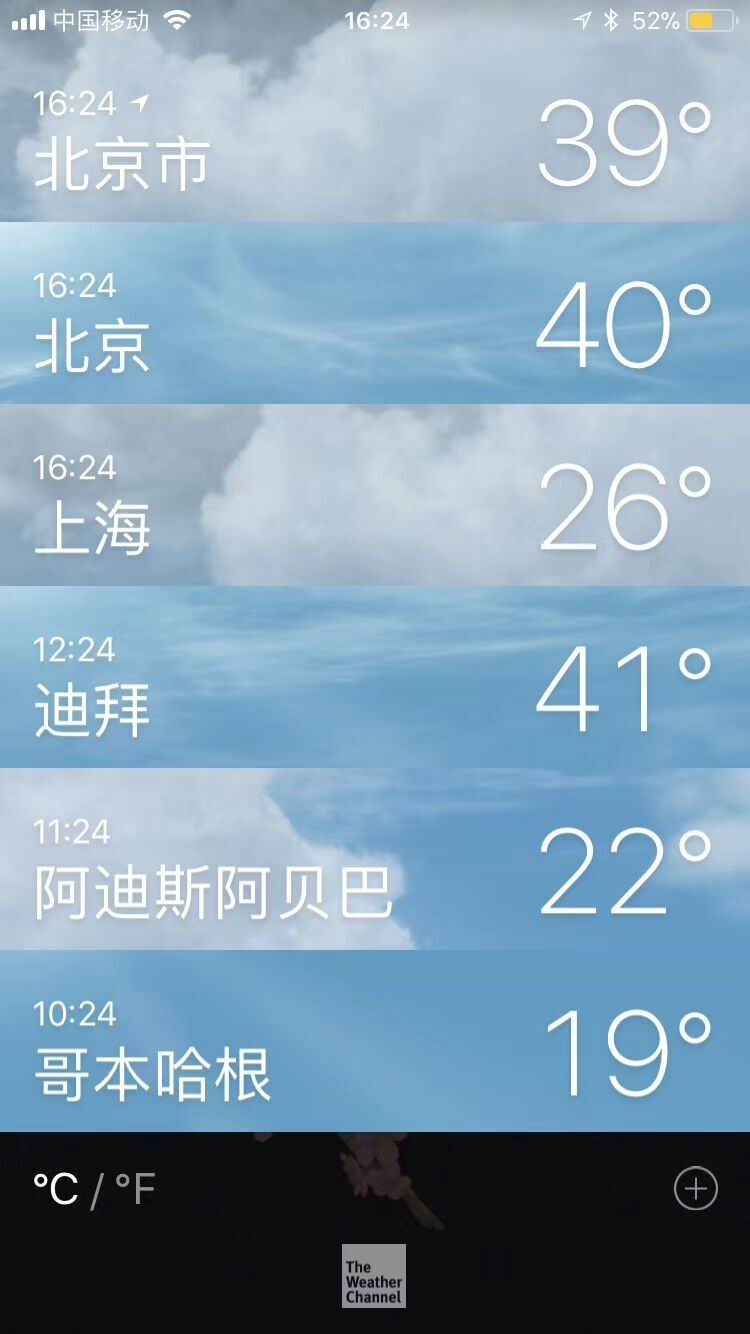
Task: Open The Weather Channel link
Action: (x=374, y=1276)
